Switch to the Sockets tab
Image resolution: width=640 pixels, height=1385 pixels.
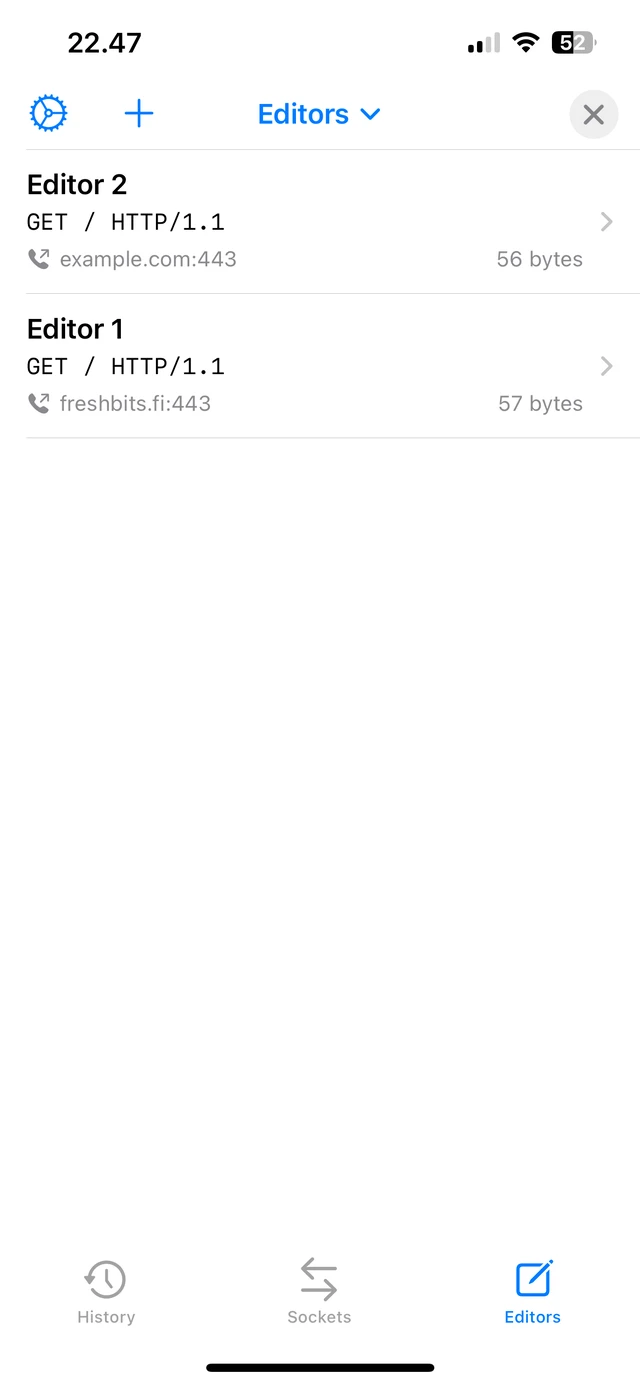tap(319, 1292)
